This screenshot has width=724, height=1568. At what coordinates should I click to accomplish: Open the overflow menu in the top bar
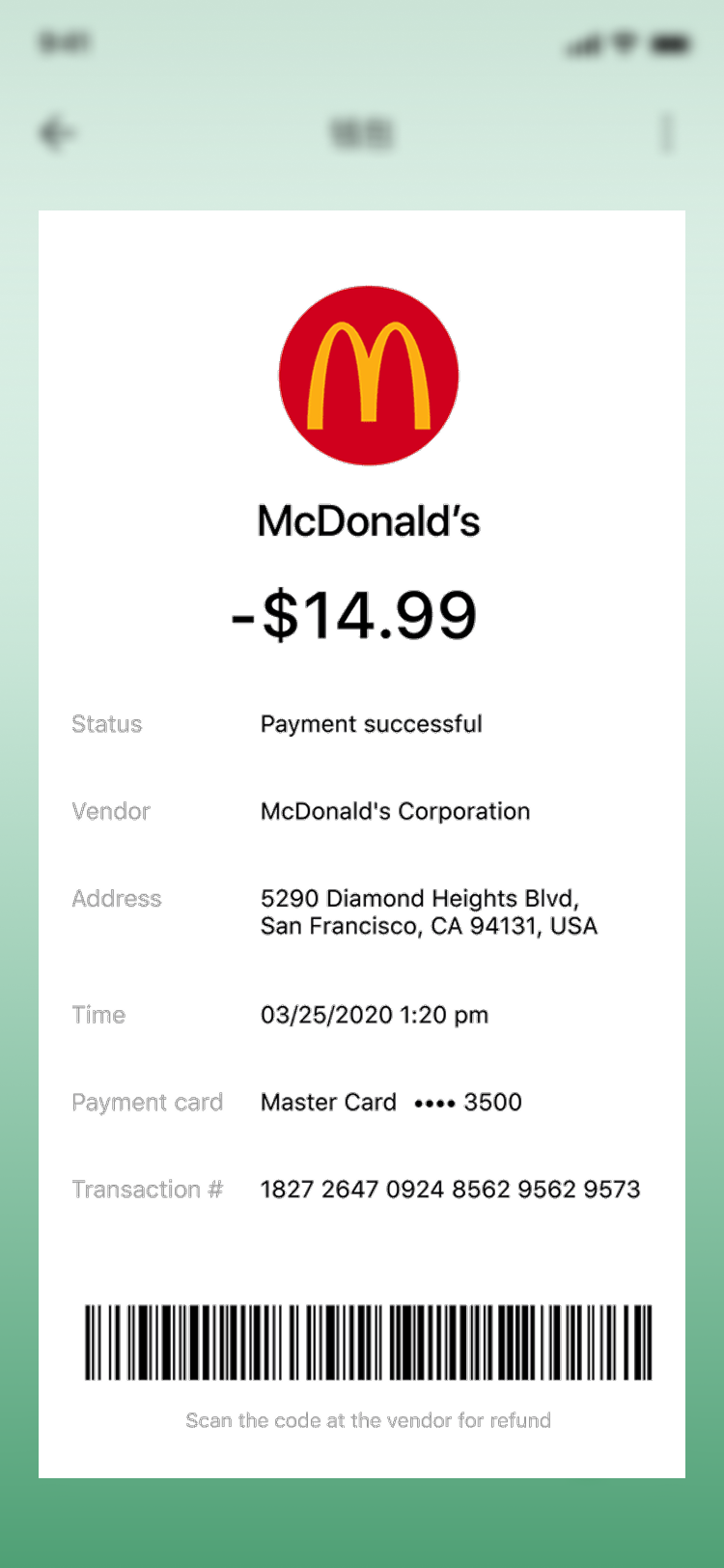(666, 133)
